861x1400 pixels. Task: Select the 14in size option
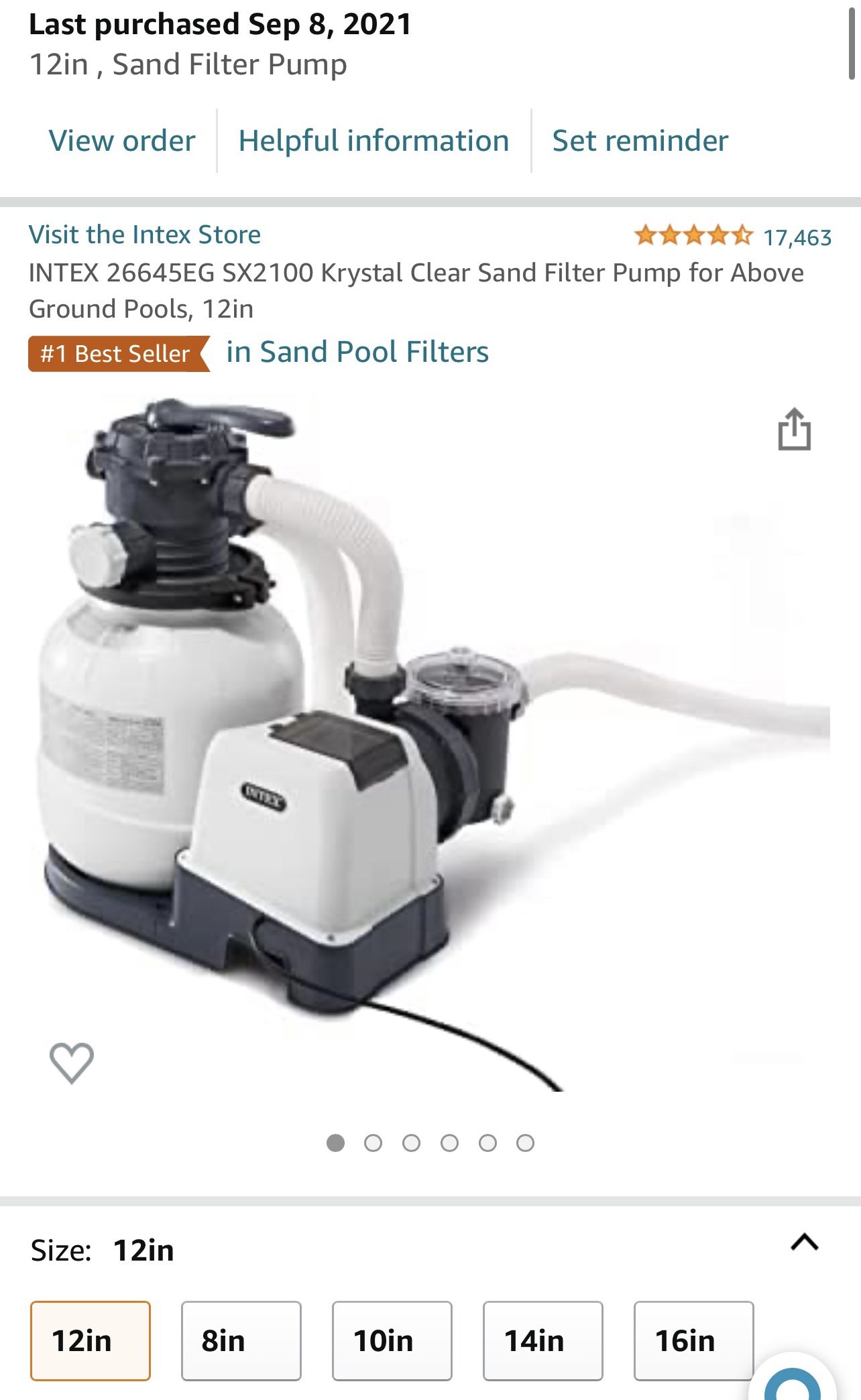point(544,1339)
